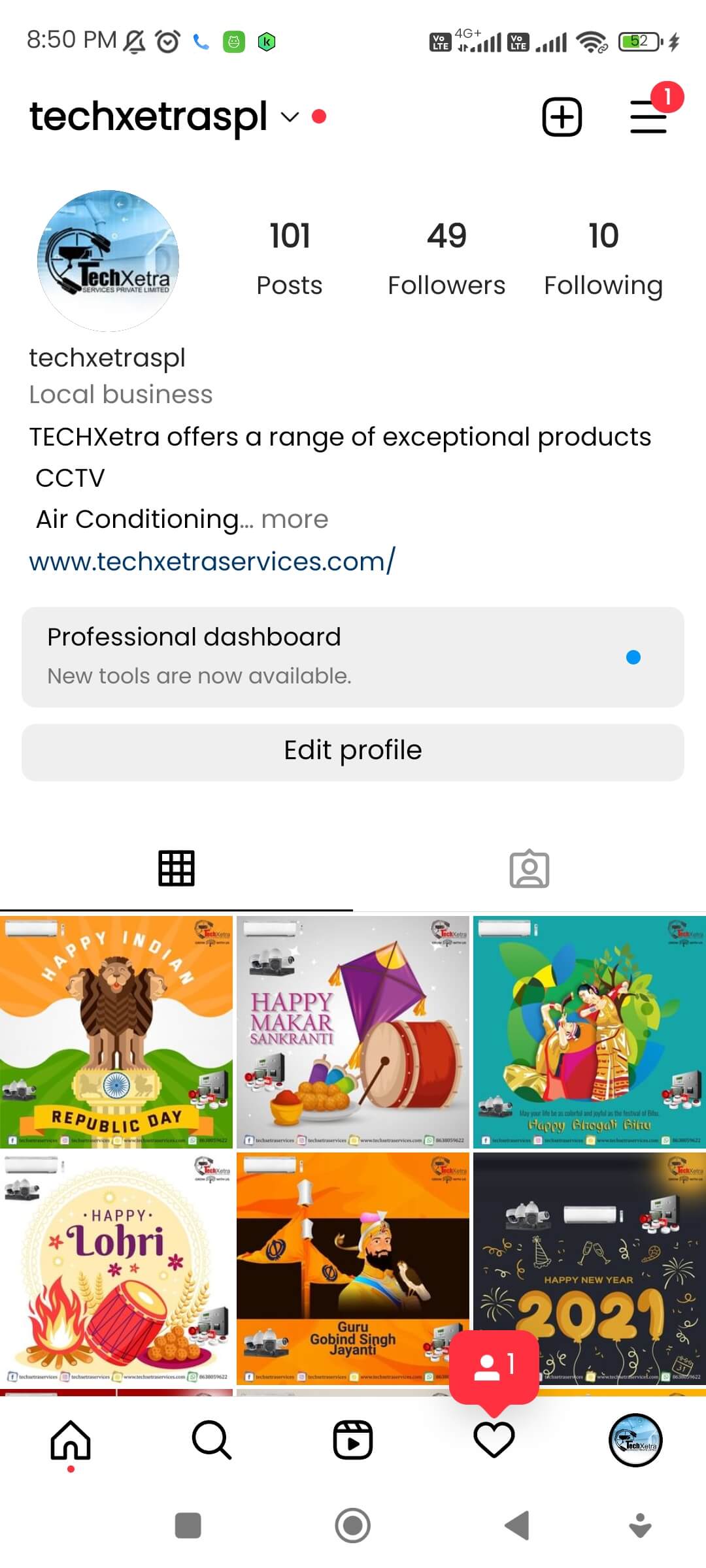Open the Happy Indian Republic Day post
Screen dimensions: 706x1568
116,1032
